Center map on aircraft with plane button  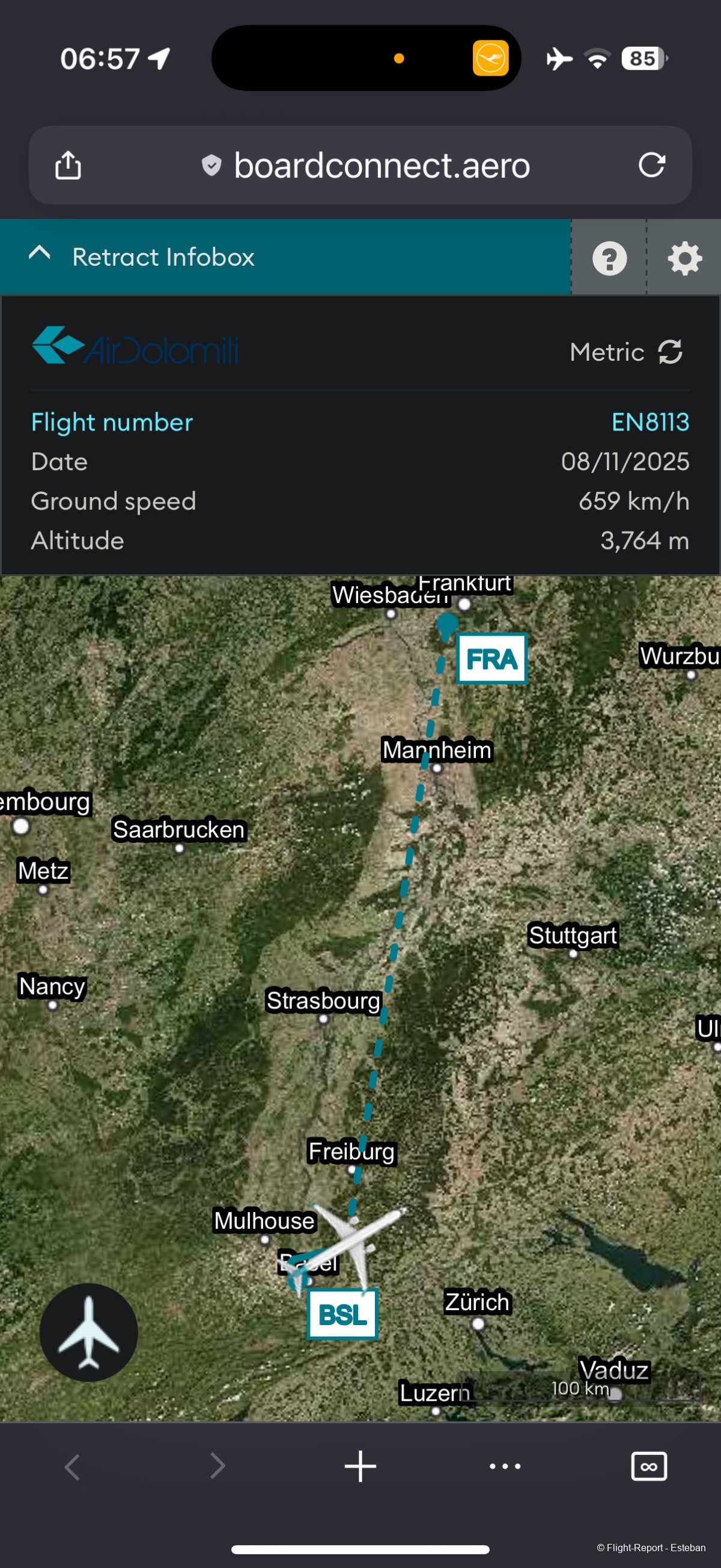click(89, 1332)
